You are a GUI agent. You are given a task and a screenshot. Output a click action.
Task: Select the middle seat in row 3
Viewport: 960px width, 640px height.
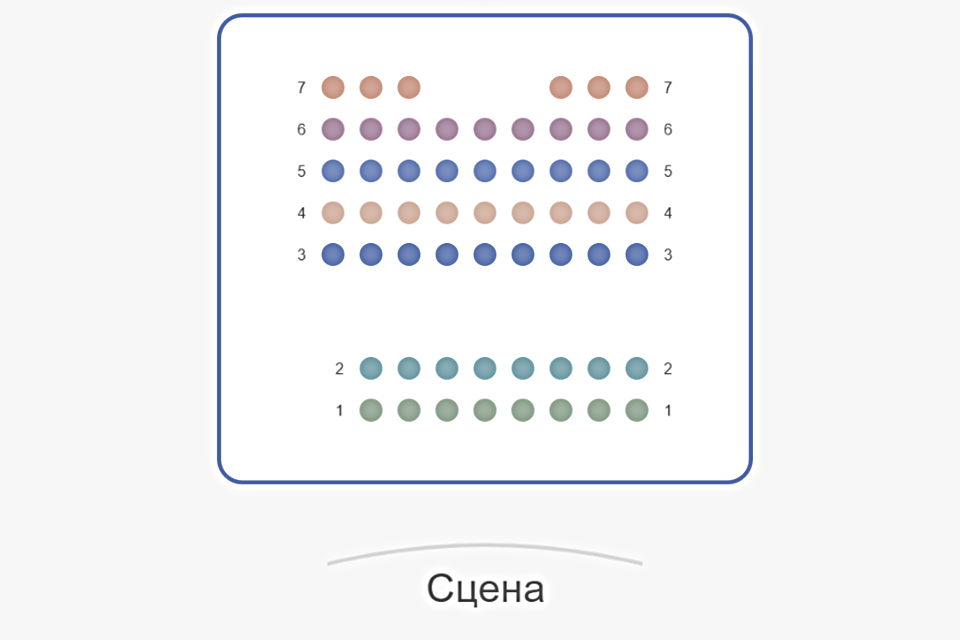485,255
